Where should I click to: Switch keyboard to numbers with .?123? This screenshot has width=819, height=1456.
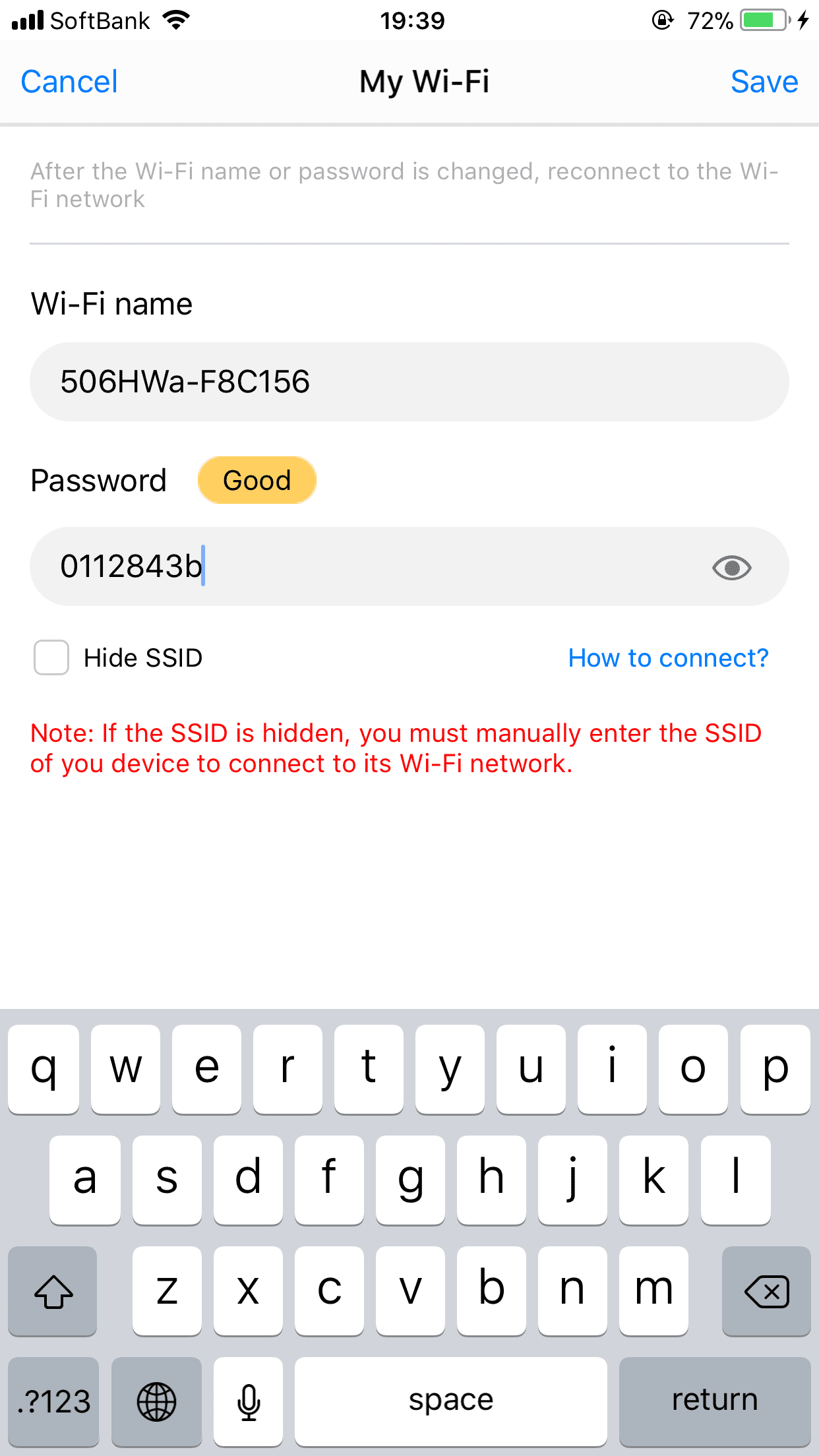pyautogui.click(x=54, y=1401)
